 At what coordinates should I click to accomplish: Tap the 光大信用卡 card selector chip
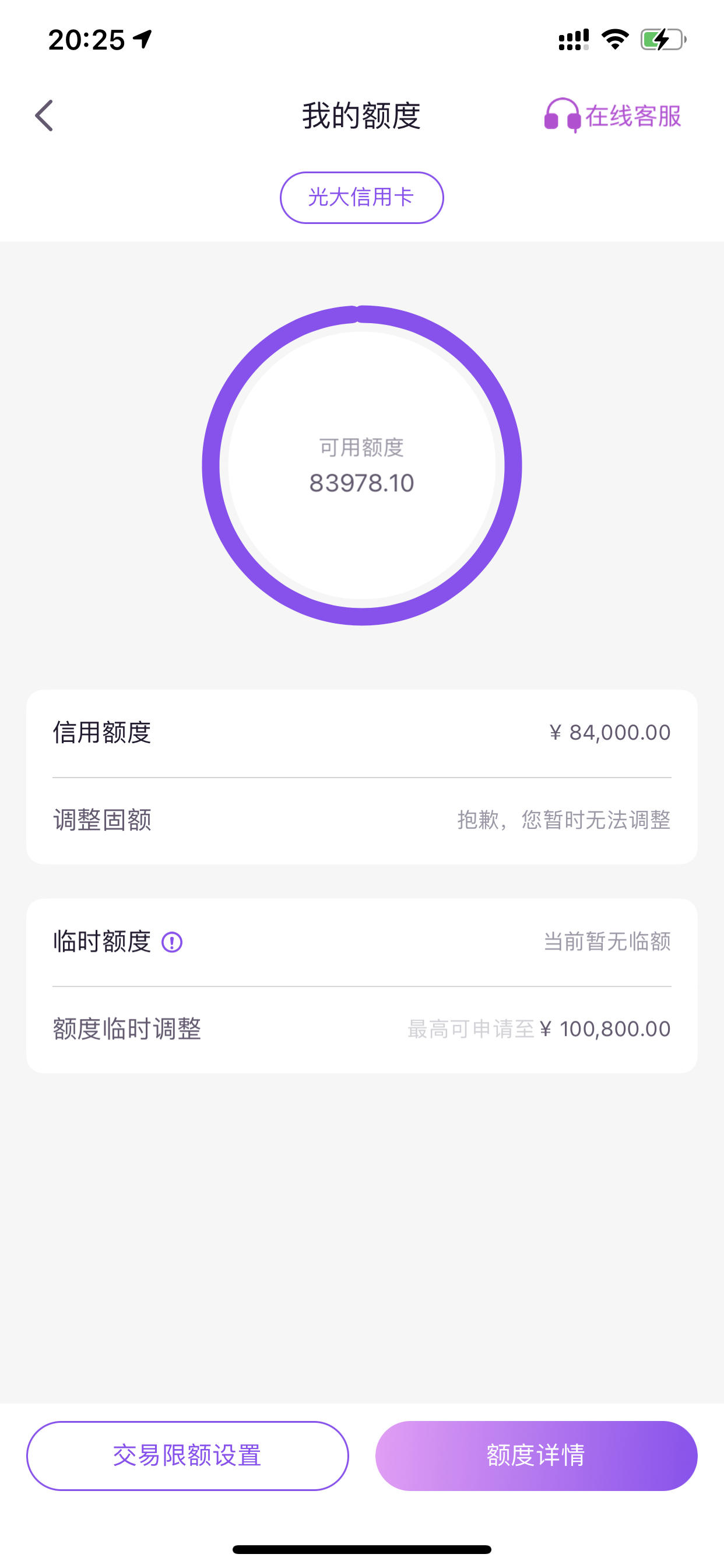click(361, 197)
